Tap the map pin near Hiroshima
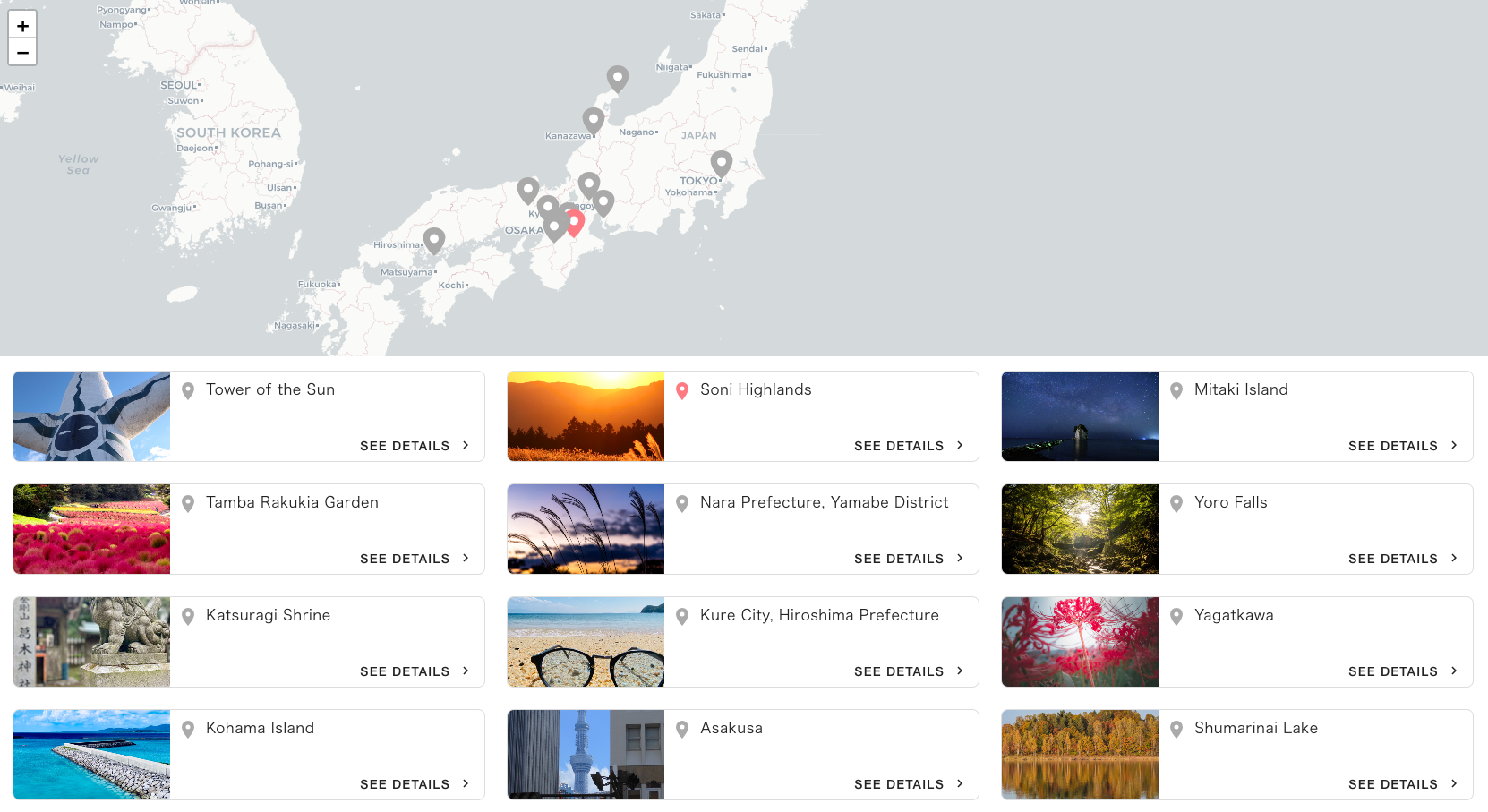The height and width of the screenshot is (812, 1488). point(434,239)
